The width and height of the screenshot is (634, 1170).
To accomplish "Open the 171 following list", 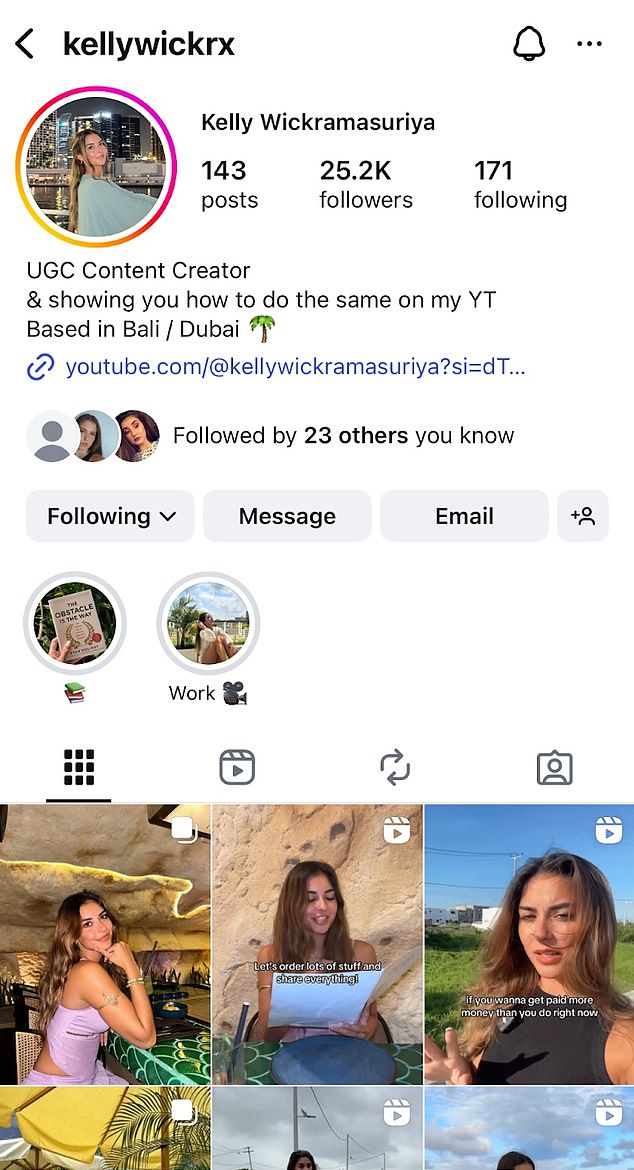I will [x=520, y=184].
